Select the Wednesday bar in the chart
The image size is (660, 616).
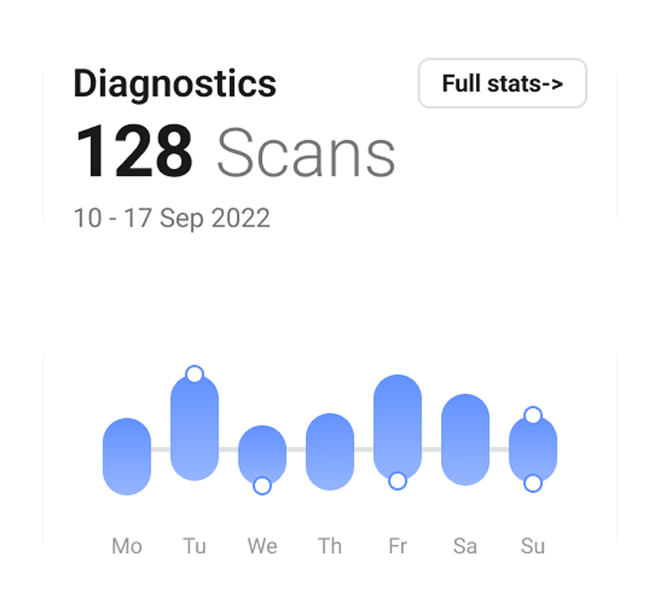coord(262,456)
